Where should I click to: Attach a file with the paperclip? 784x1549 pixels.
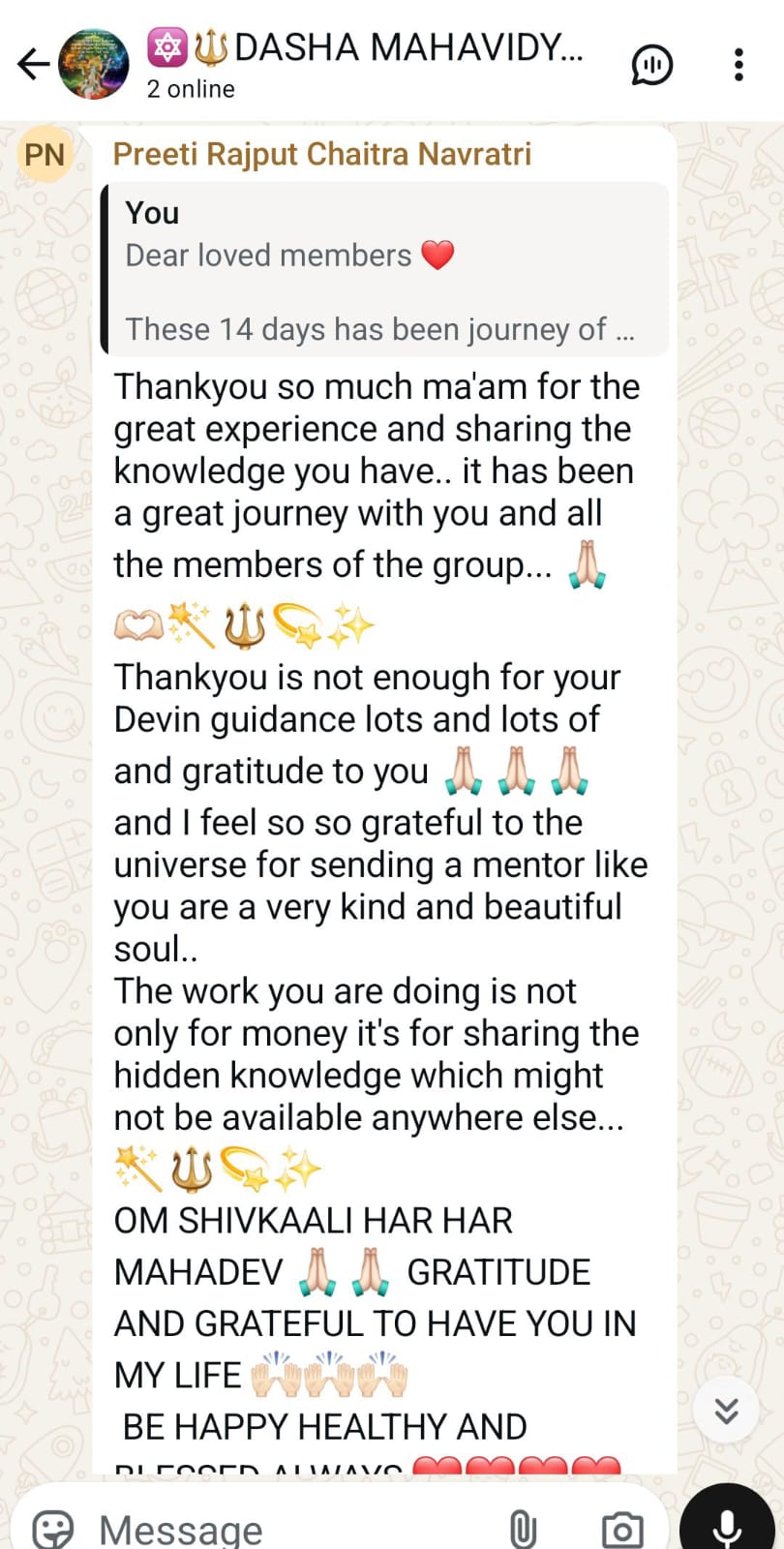523,1529
